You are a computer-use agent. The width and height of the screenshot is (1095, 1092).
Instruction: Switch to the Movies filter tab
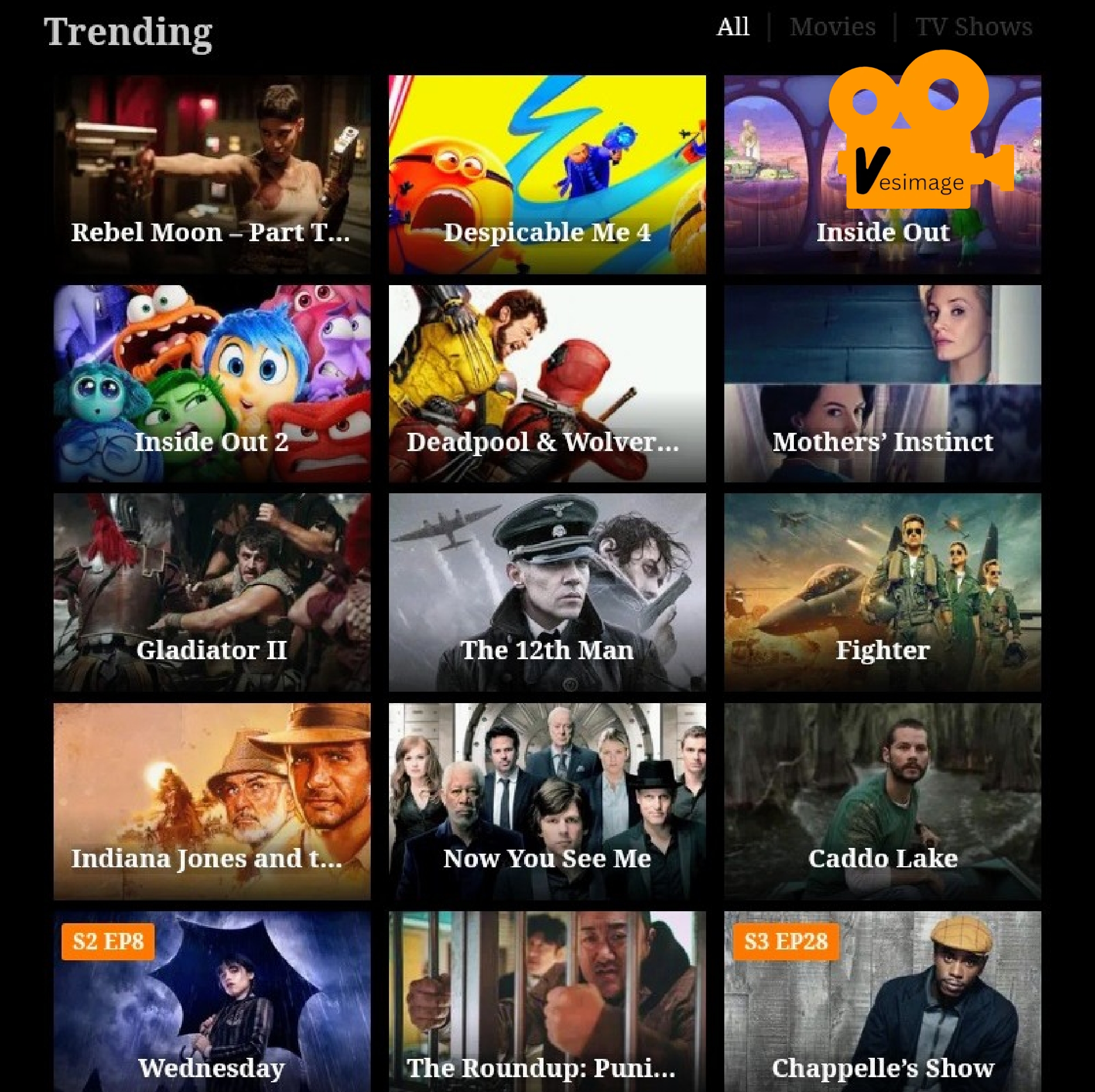click(832, 27)
